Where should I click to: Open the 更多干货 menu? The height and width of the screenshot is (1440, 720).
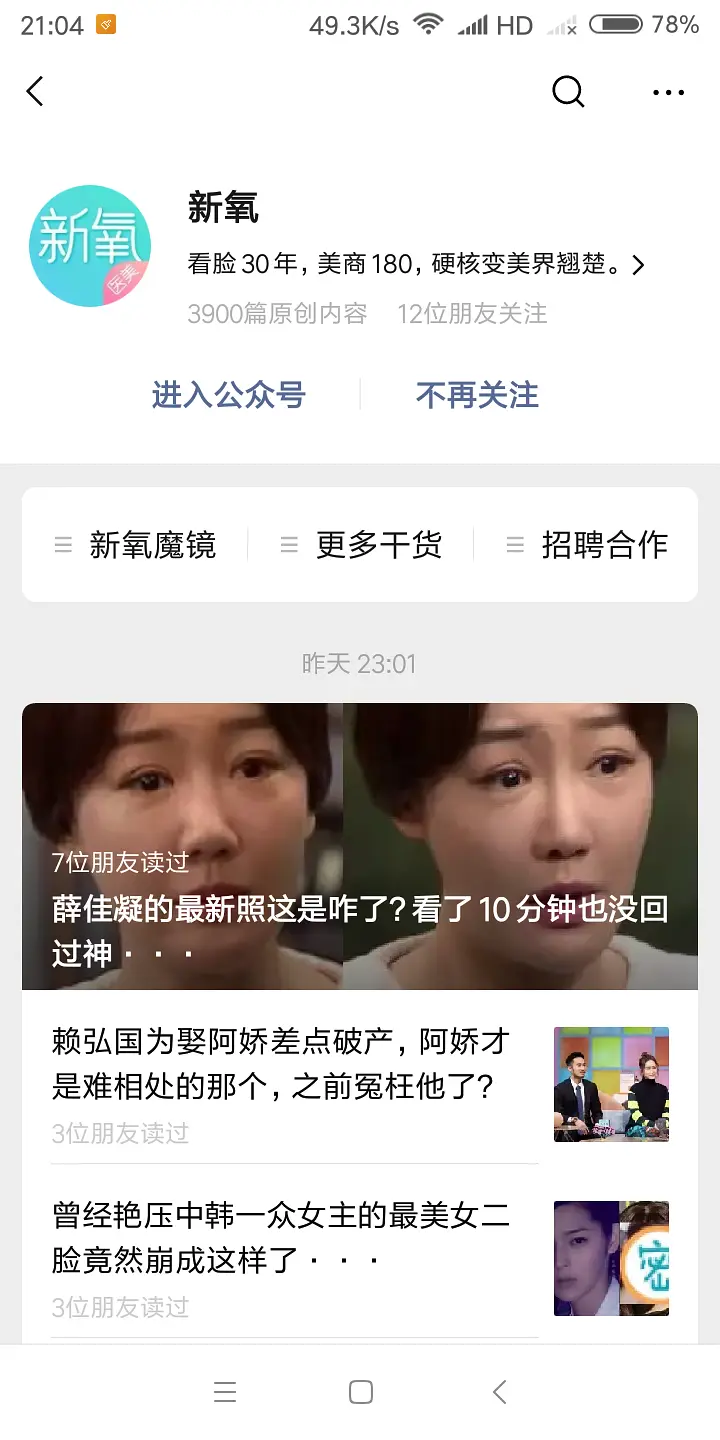(x=361, y=545)
